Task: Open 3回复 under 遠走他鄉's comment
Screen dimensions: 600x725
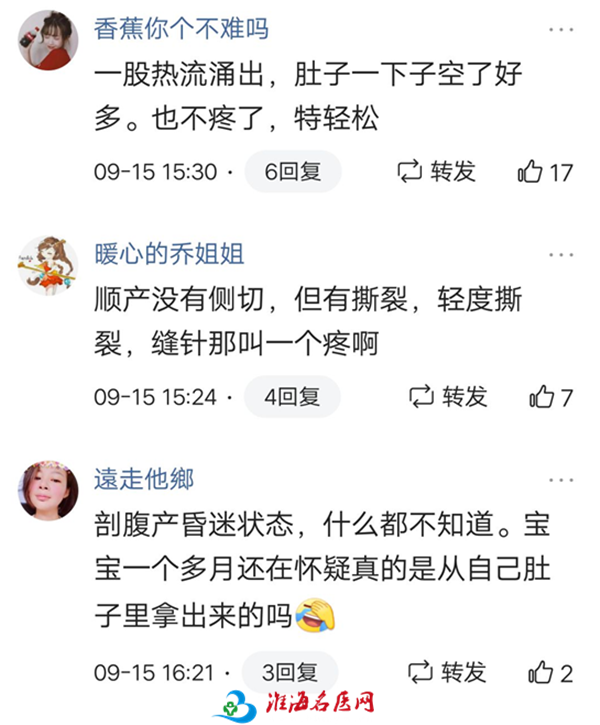Action: coord(292,670)
